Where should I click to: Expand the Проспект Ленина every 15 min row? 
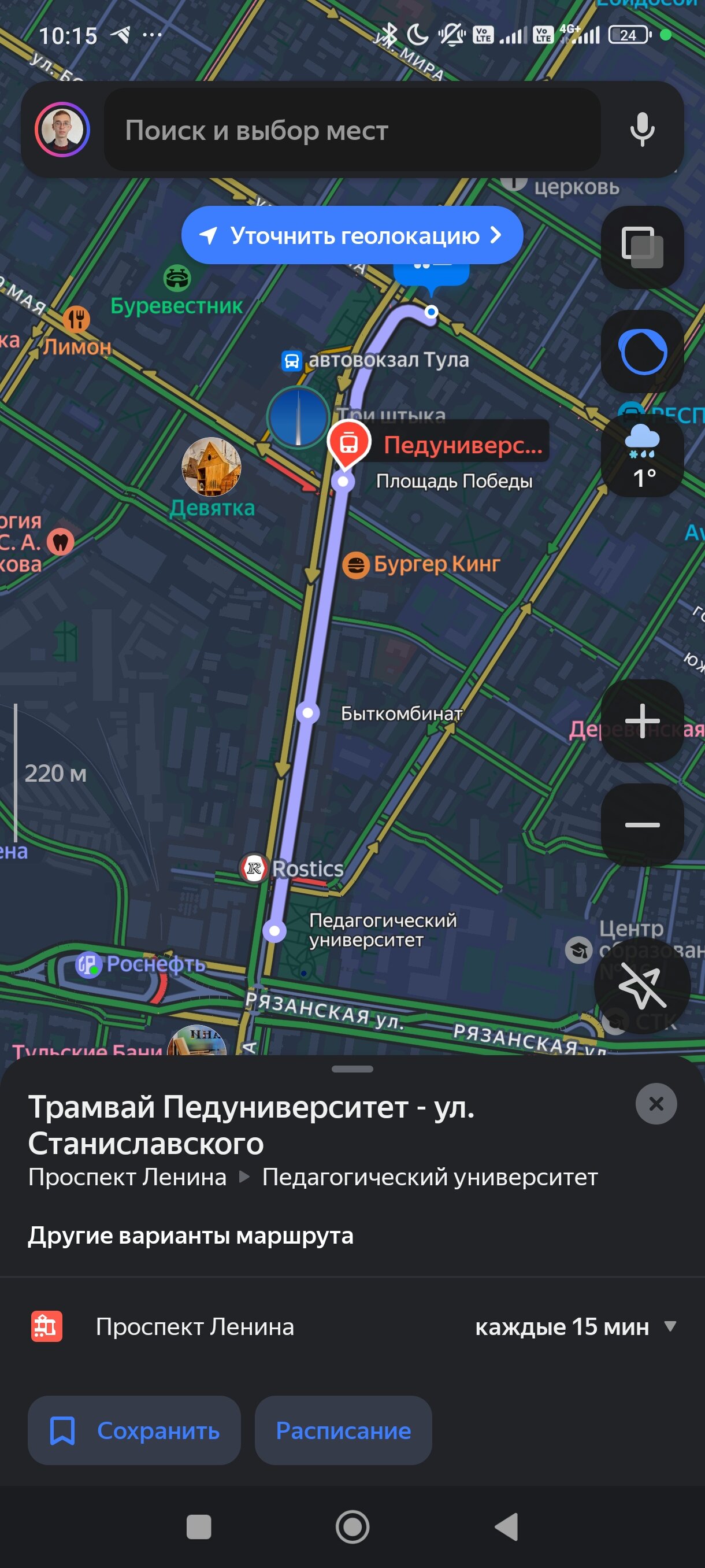click(670, 1326)
